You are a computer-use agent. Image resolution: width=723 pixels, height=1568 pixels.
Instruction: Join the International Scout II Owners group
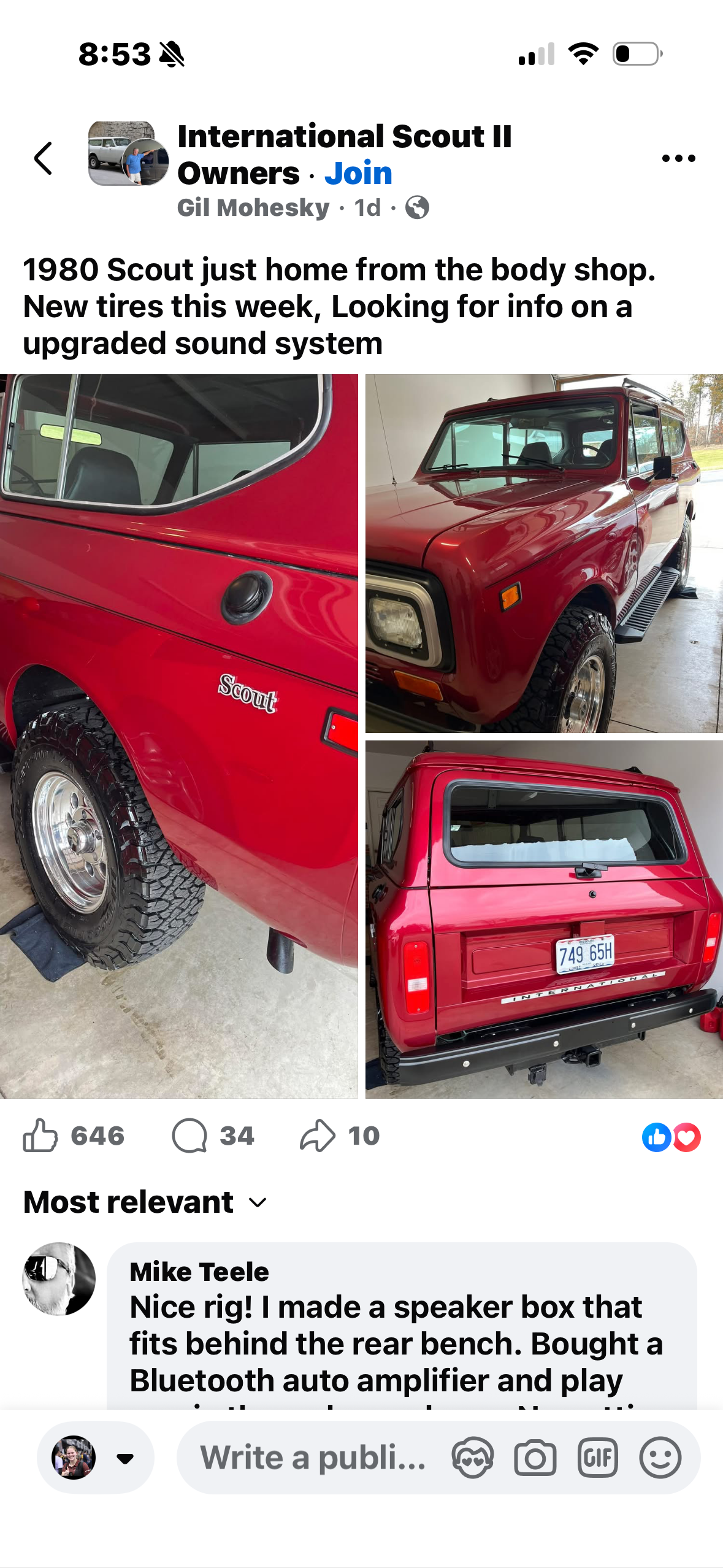[x=358, y=174]
